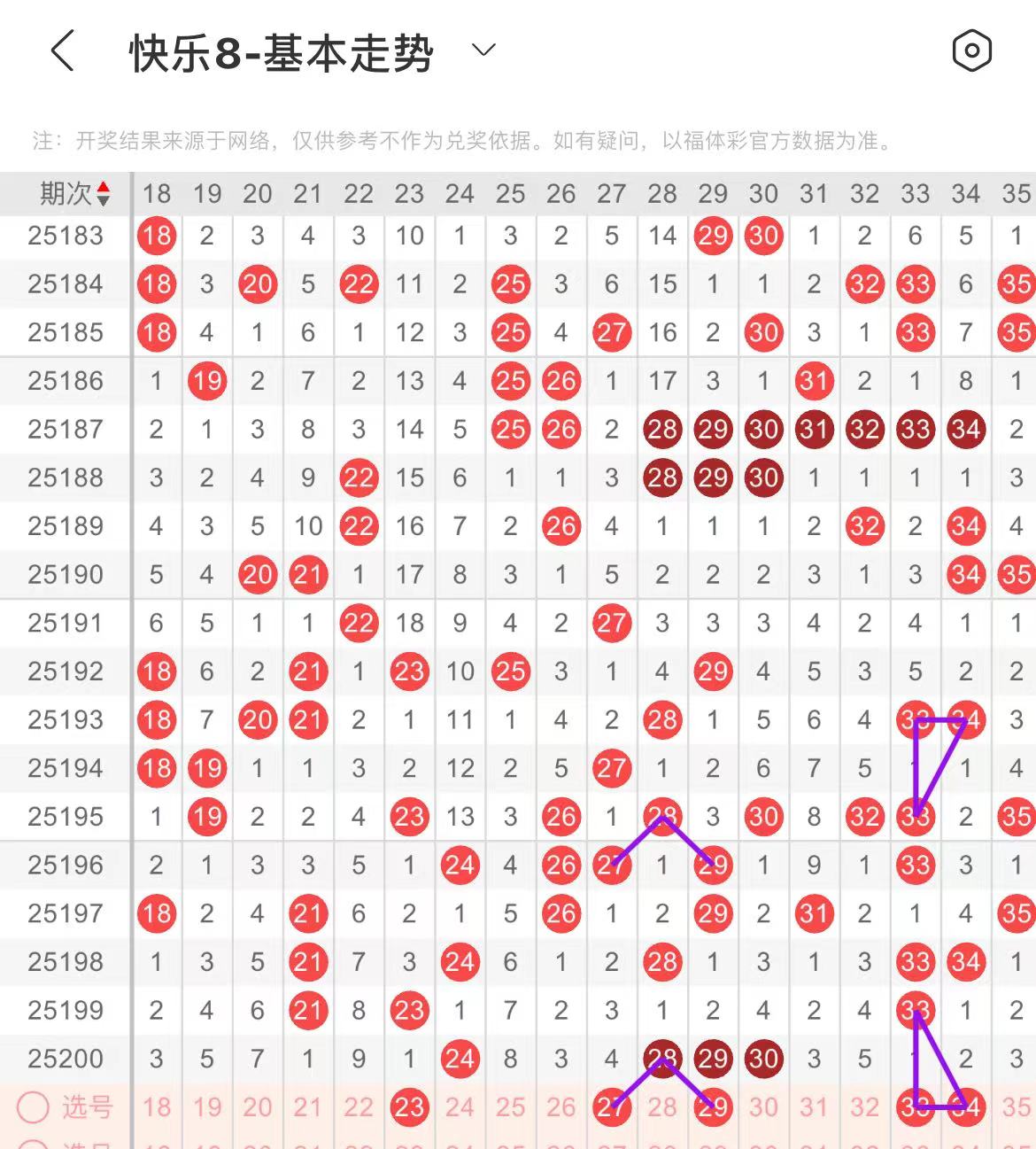Unselect number 29 in the 选号 row
Image resolution: width=1036 pixels, height=1149 pixels.
click(713, 1106)
